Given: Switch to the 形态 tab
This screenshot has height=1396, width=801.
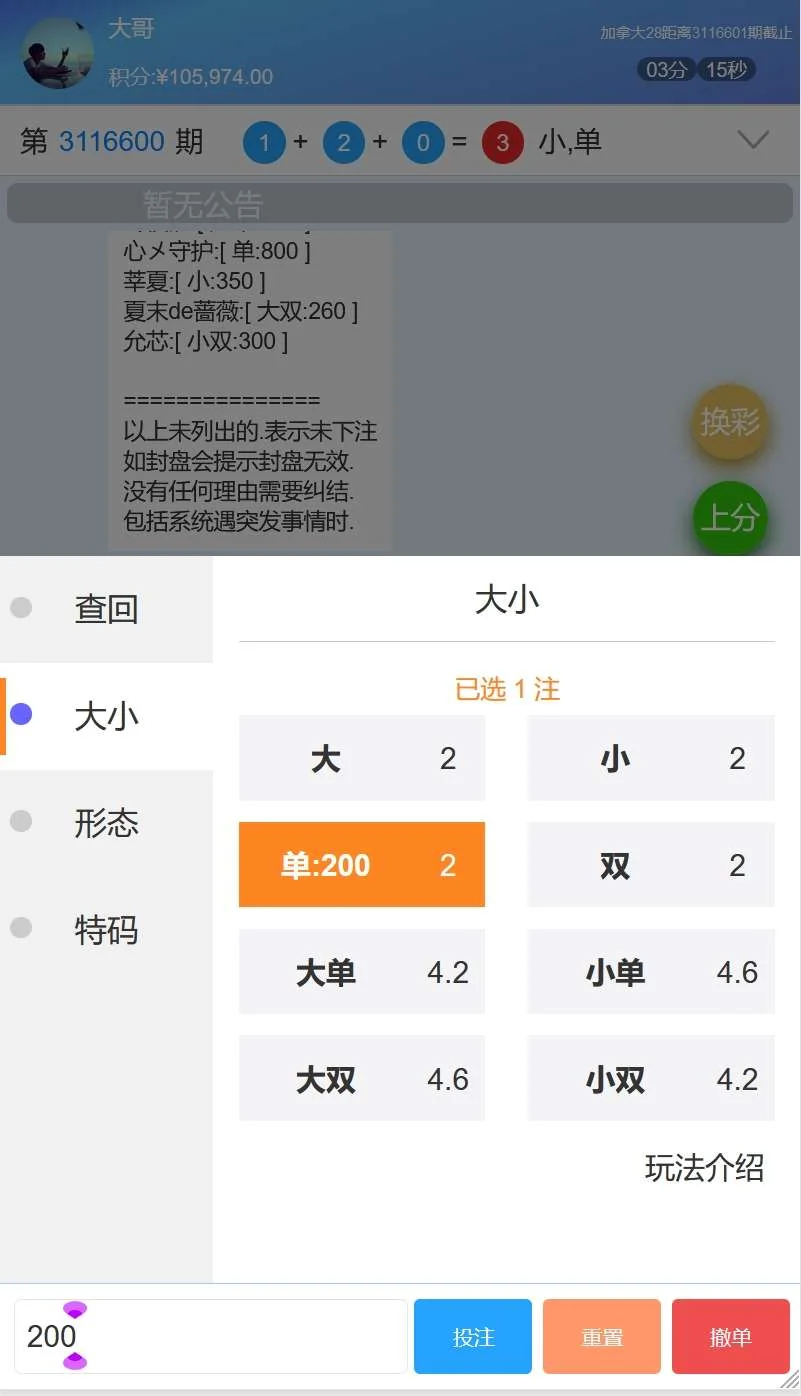Looking at the screenshot, I should 106,823.
